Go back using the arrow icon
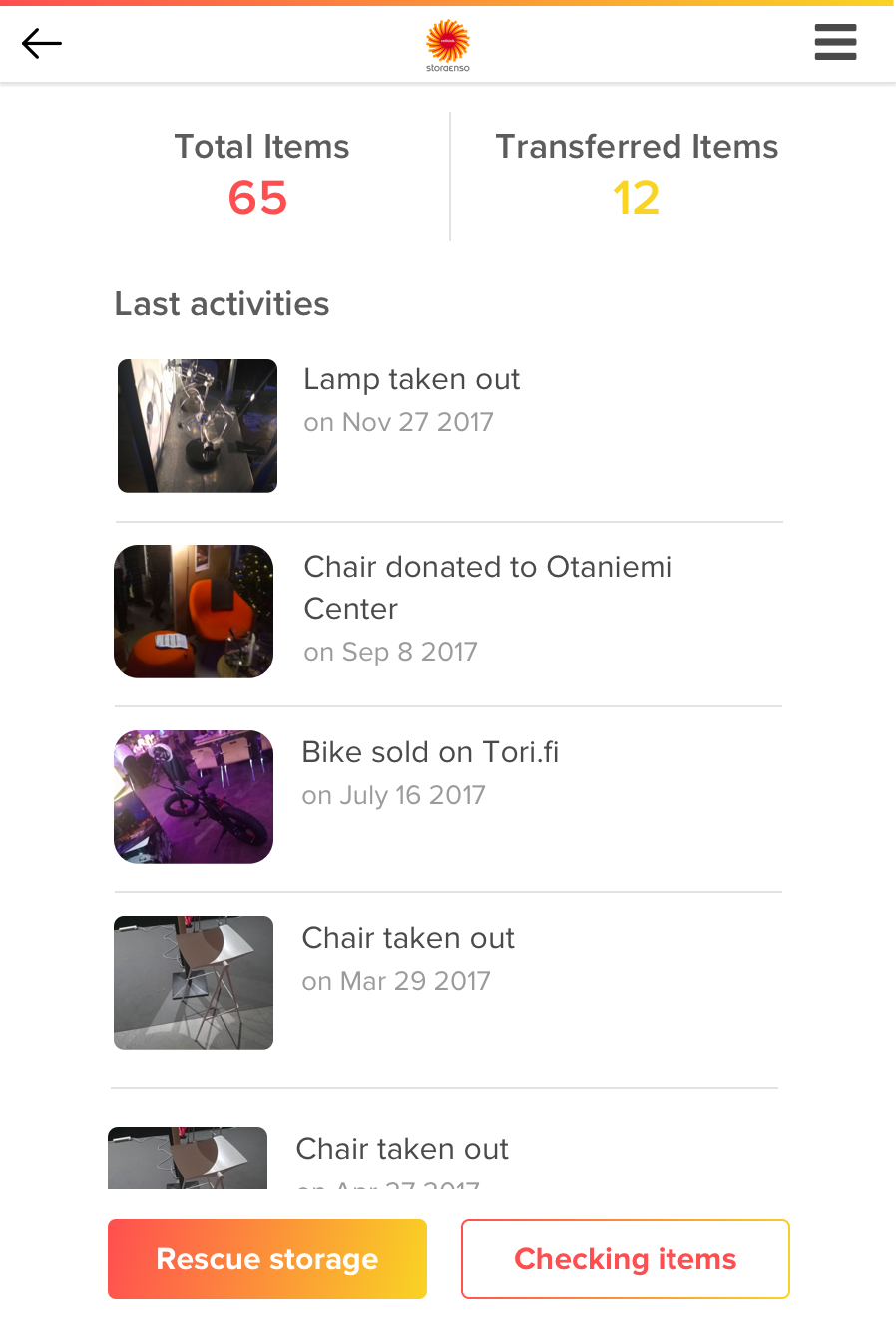This screenshot has width=896, height=1331. [x=42, y=43]
